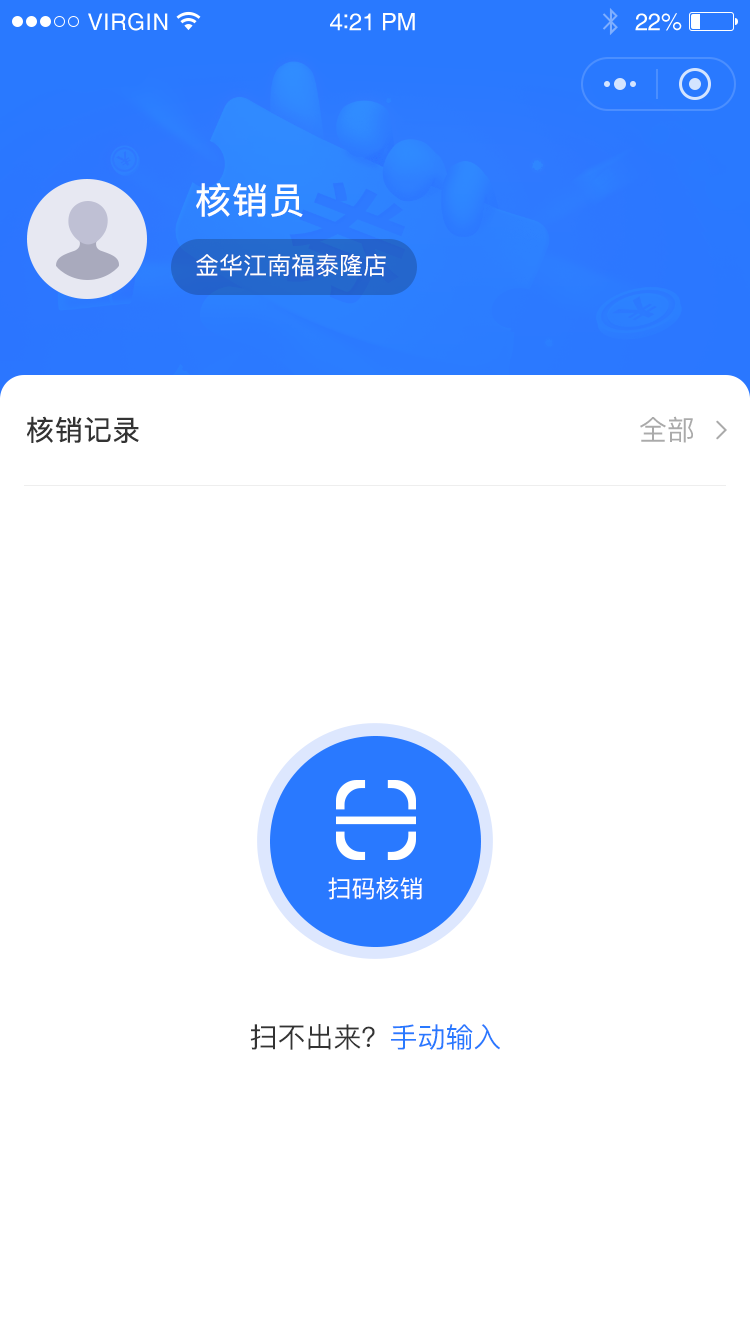
Task: Click the user avatar placeholder image
Action: pos(87,239)
